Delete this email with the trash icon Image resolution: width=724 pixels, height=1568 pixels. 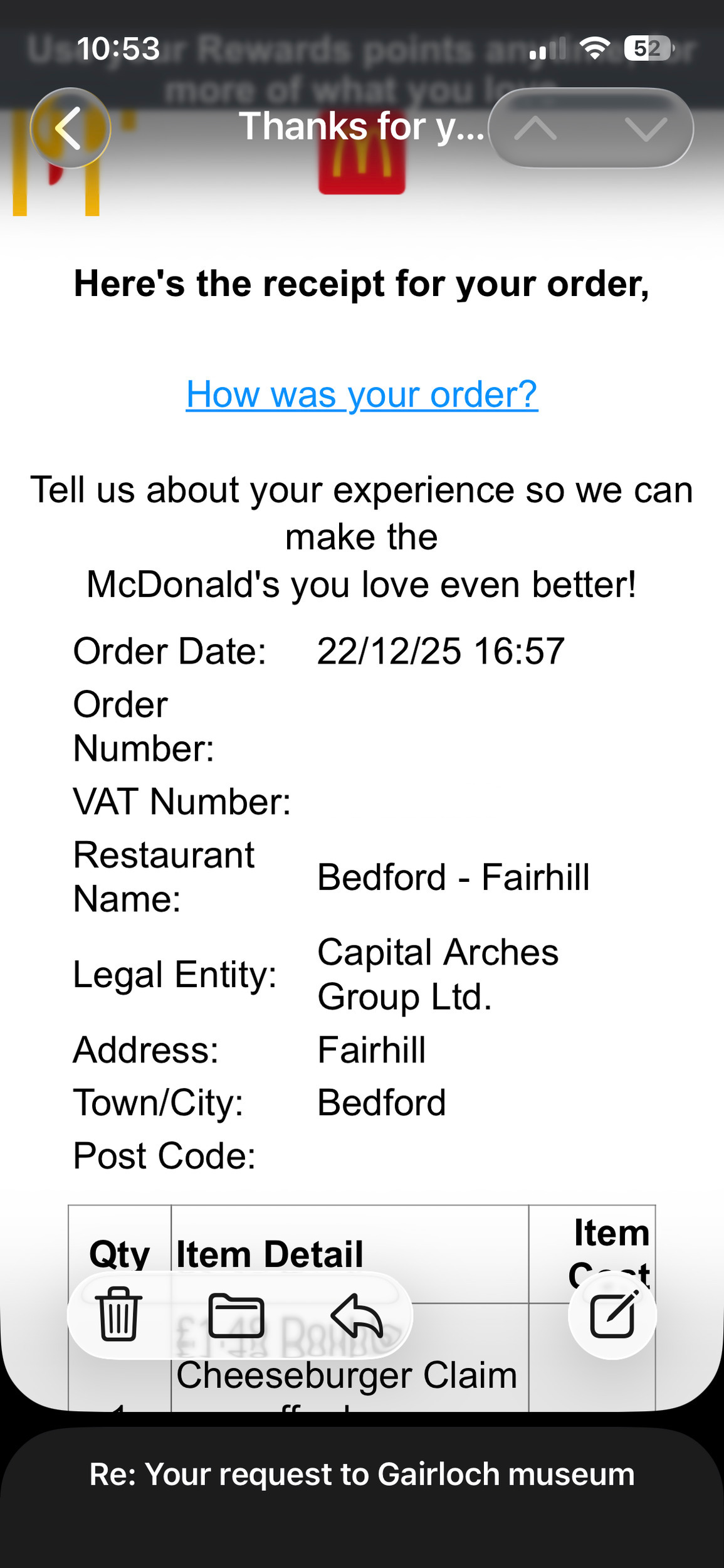pos(118,1313)
